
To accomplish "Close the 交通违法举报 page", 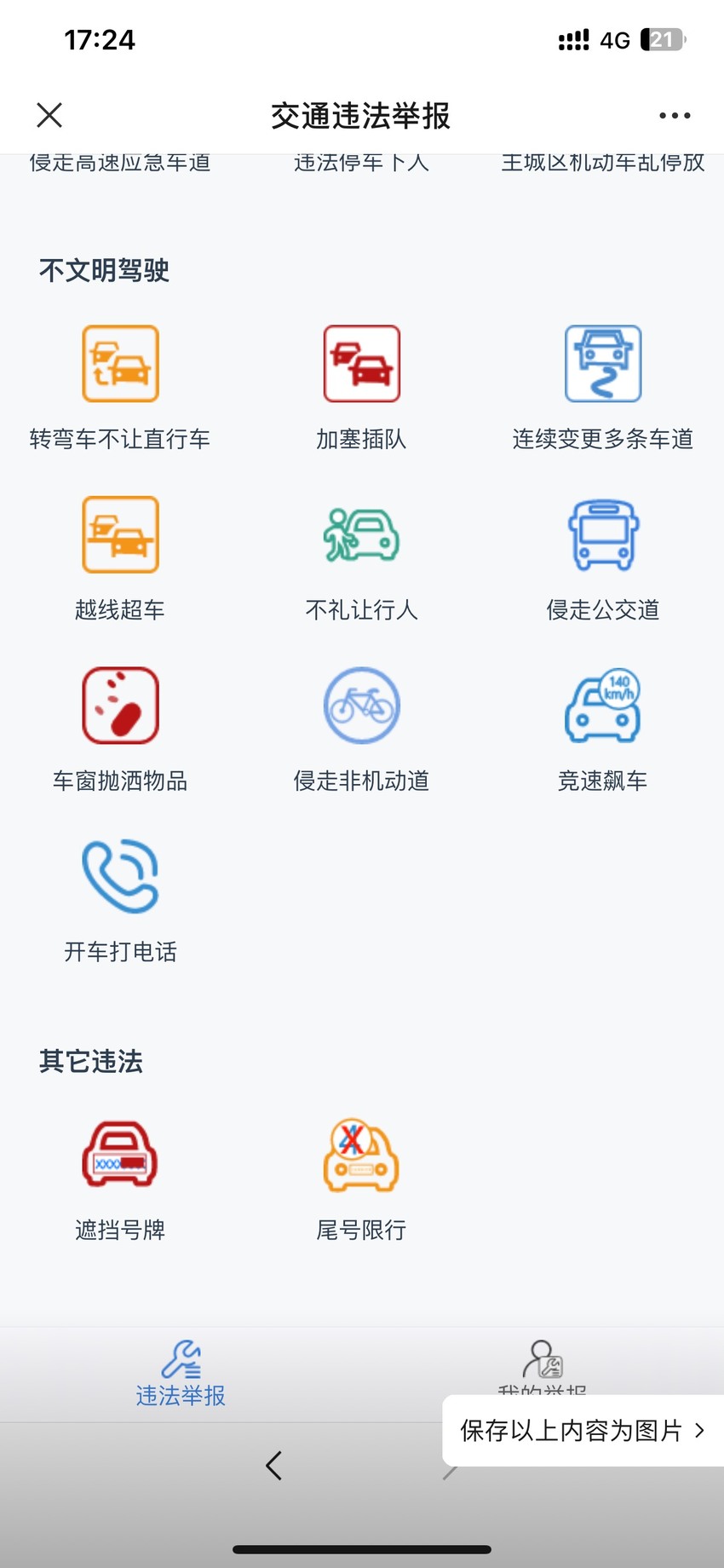I will tap(49, 115).
